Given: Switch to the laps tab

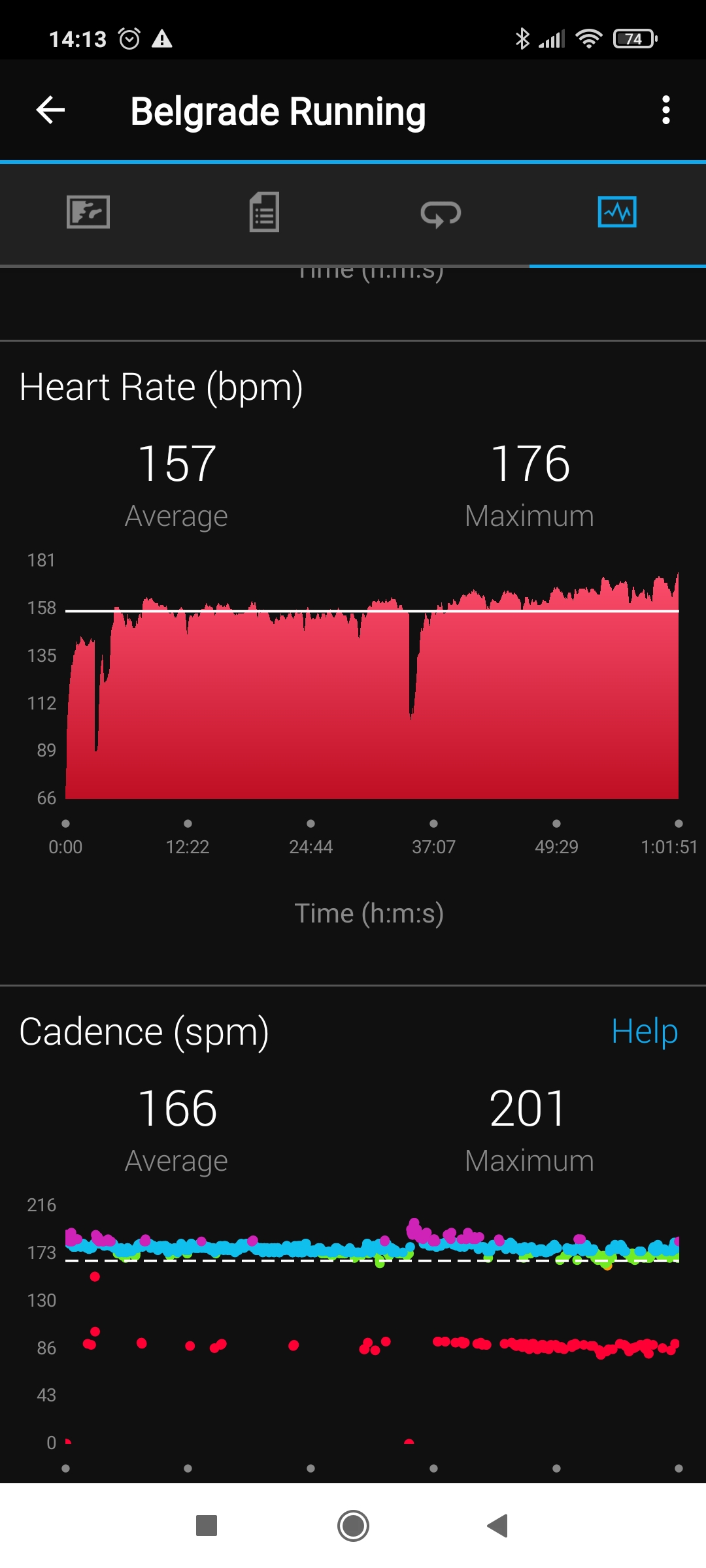Looking at the screenshot, I should click(x=441, y=213).
